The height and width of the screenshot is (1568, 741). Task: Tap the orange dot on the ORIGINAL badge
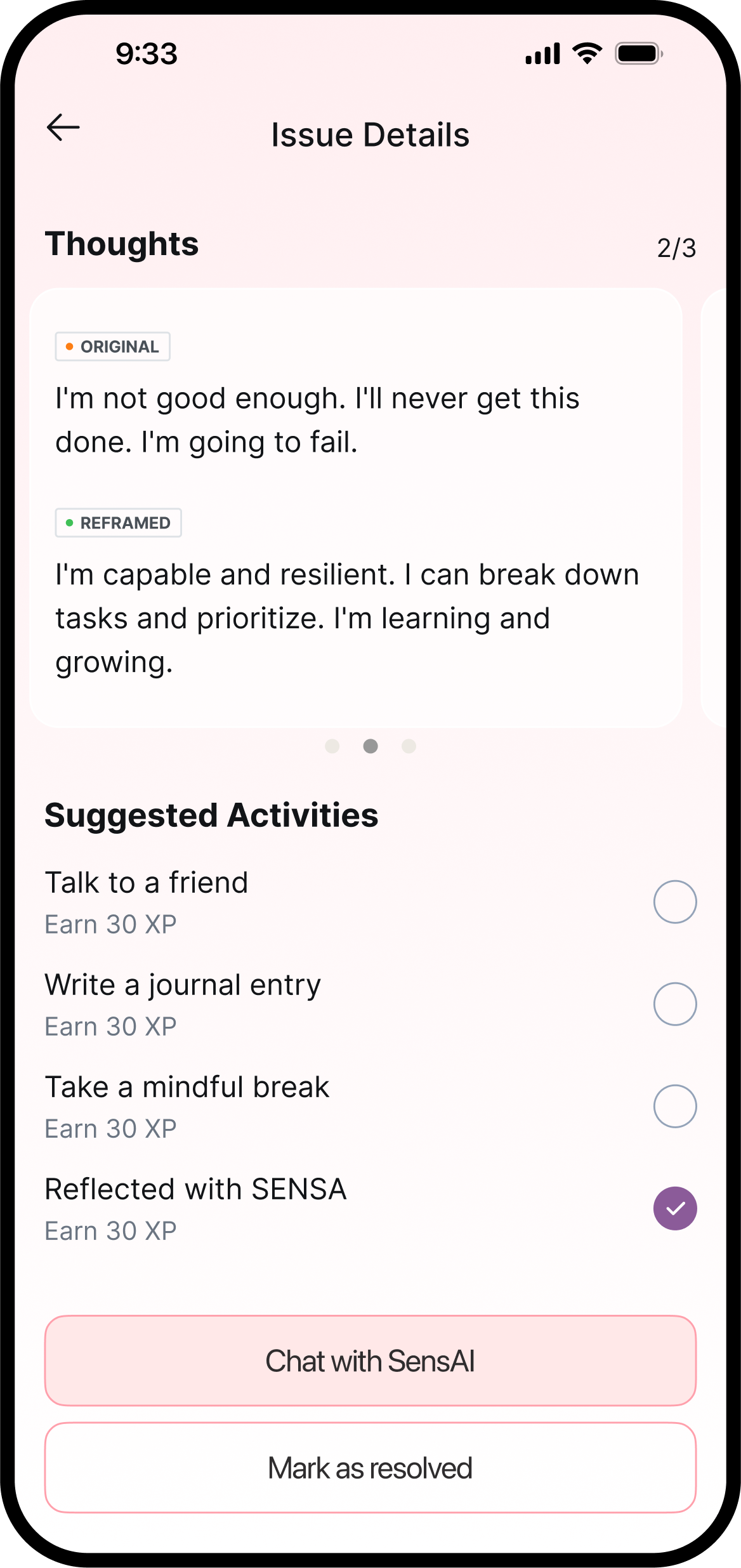click(x=69, y=346)
